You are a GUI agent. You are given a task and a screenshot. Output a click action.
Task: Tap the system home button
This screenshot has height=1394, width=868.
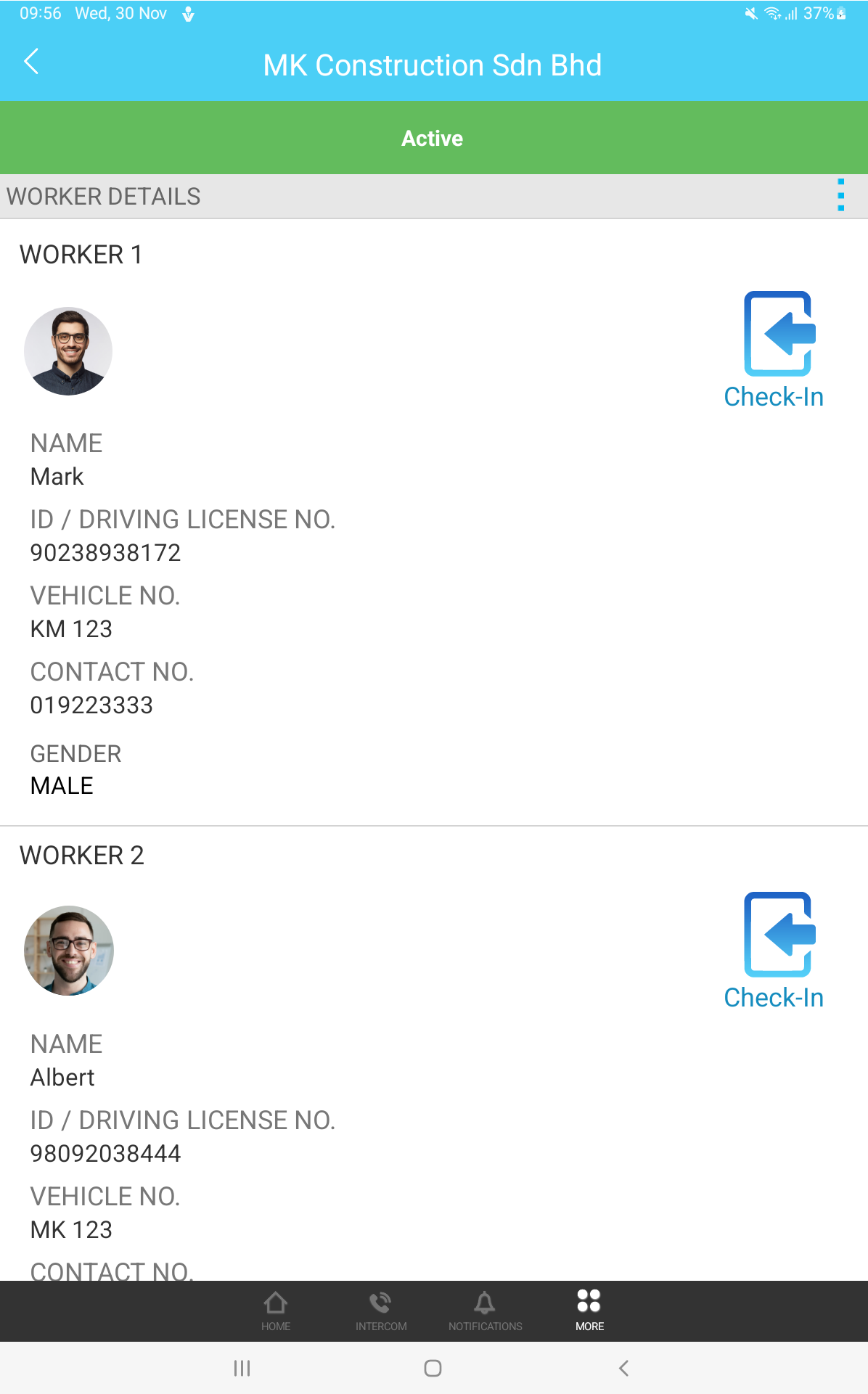click(433, 1369)
